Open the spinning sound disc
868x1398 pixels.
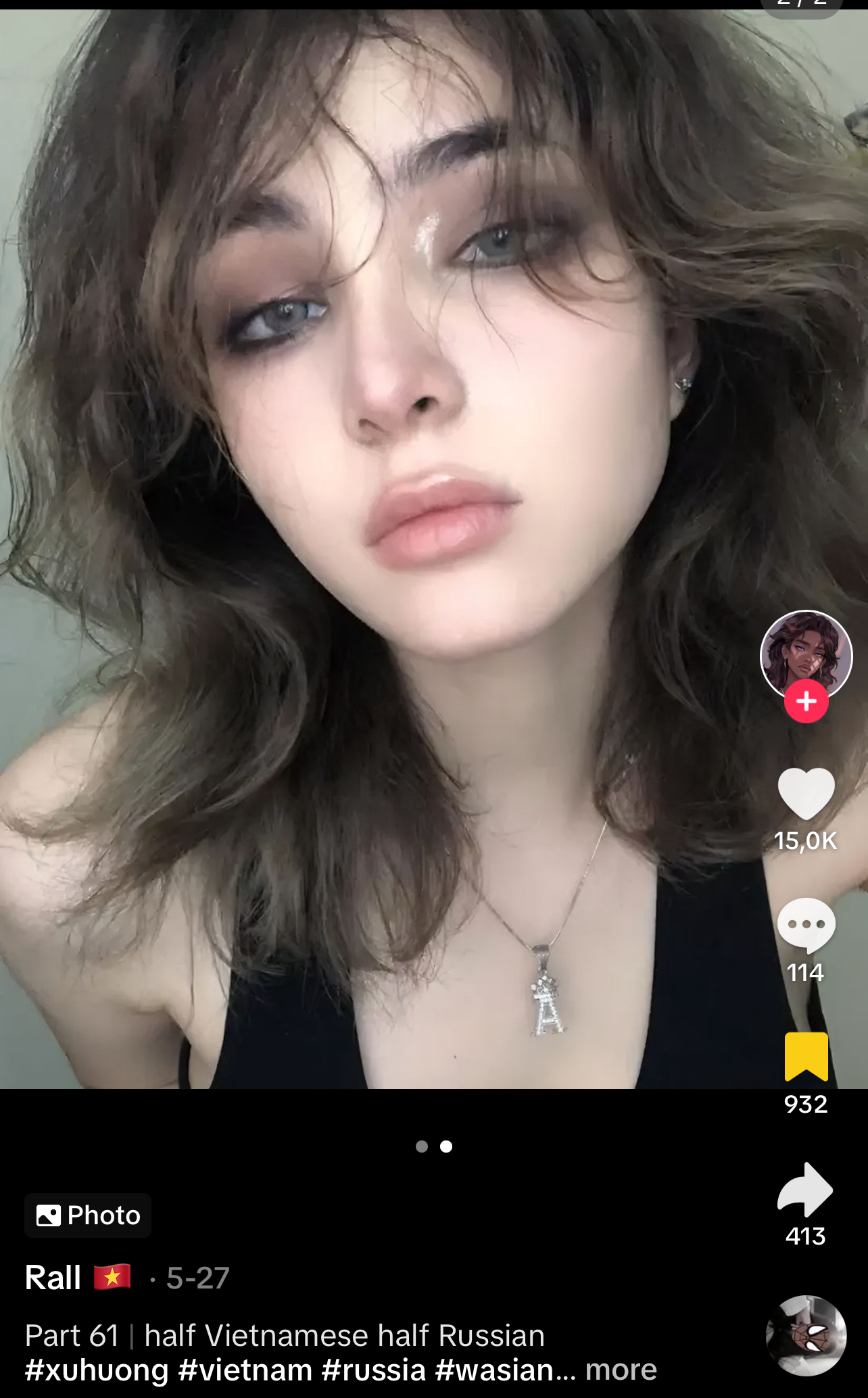[x=806, y=1335]
